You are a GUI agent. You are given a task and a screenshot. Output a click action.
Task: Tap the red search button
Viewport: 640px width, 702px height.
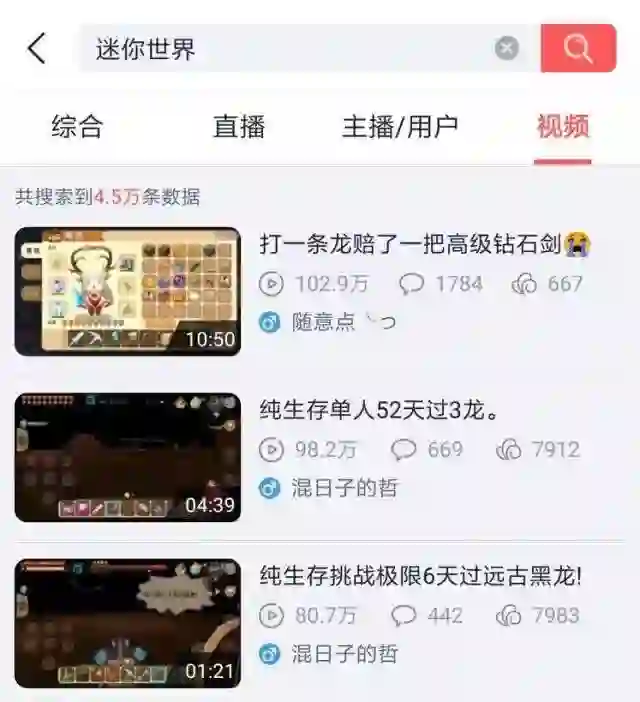tap(578, 48)
